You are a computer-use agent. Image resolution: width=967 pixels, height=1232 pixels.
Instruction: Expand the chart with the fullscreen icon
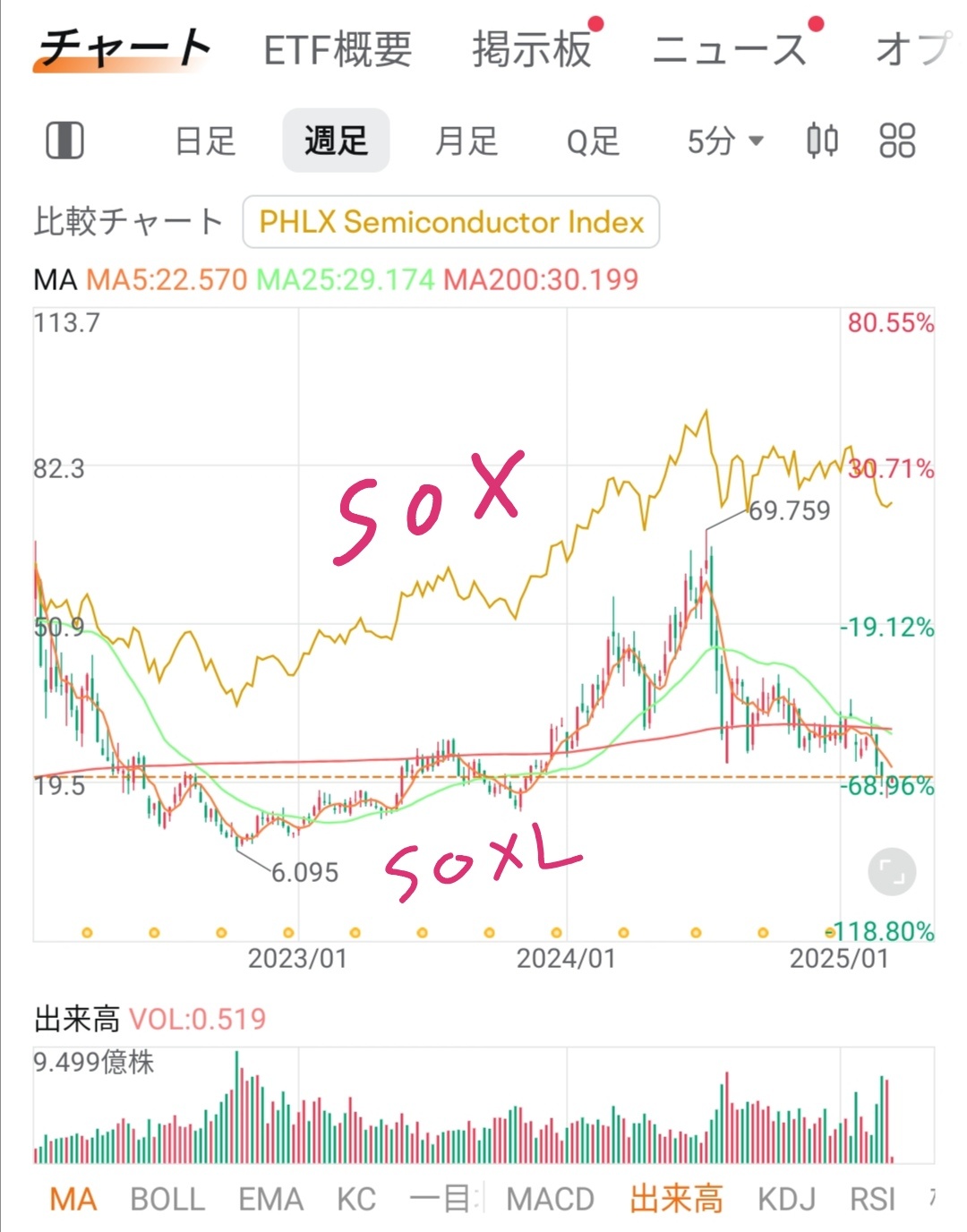(x=891, y=869)
